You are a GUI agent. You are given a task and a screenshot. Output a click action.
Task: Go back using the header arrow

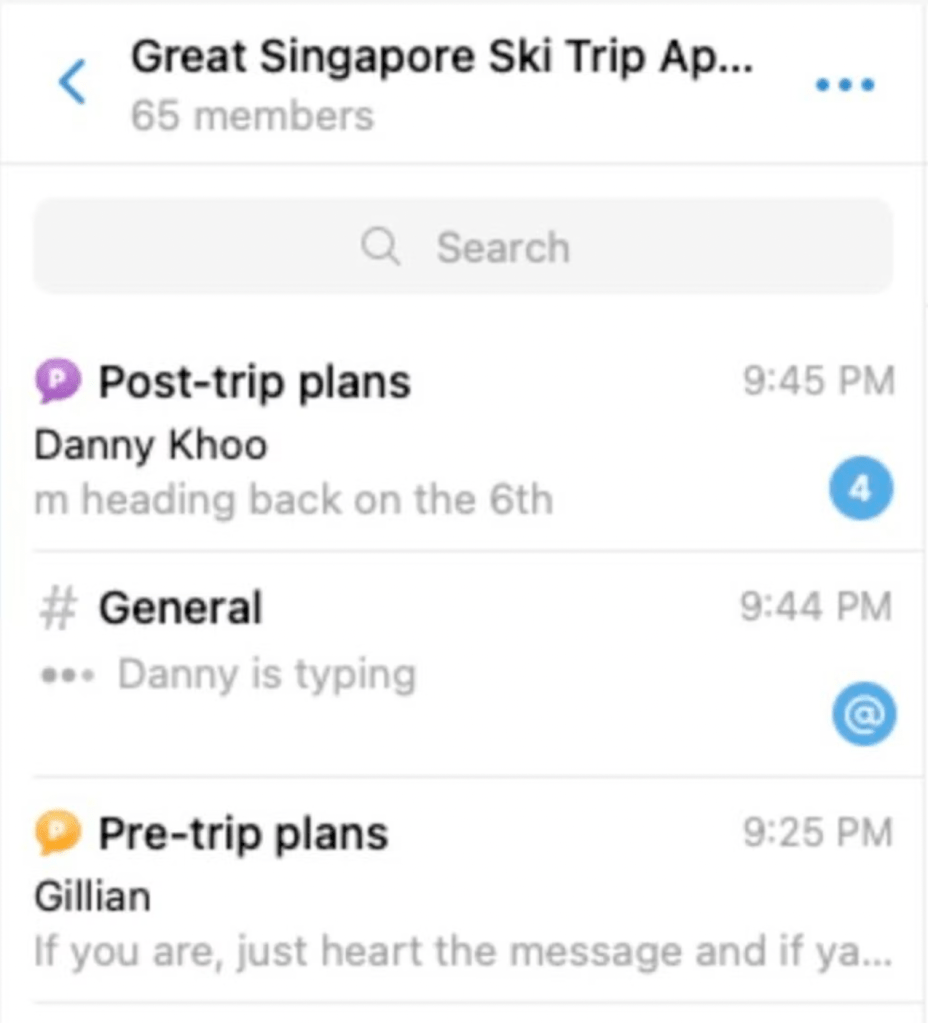click(x=72, y=83)
